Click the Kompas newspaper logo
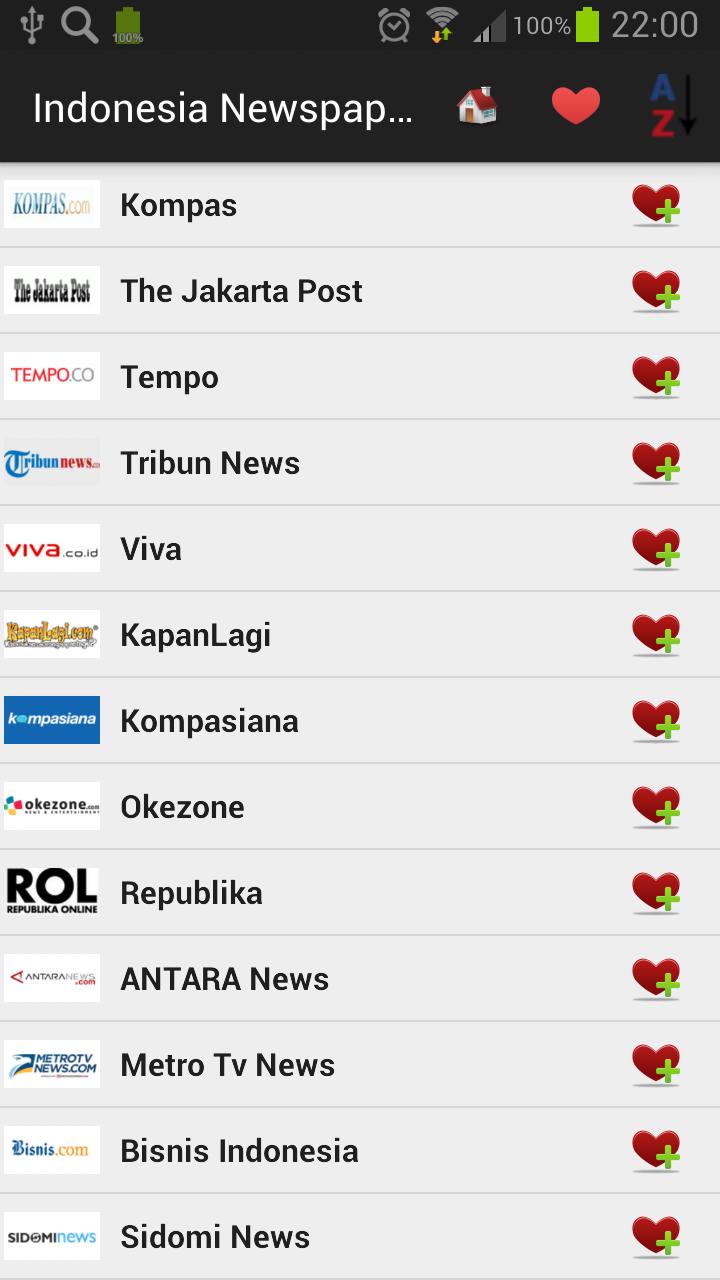Image resolution: width=720 pixels, height=1280 pixels. [x=52, y=204]
